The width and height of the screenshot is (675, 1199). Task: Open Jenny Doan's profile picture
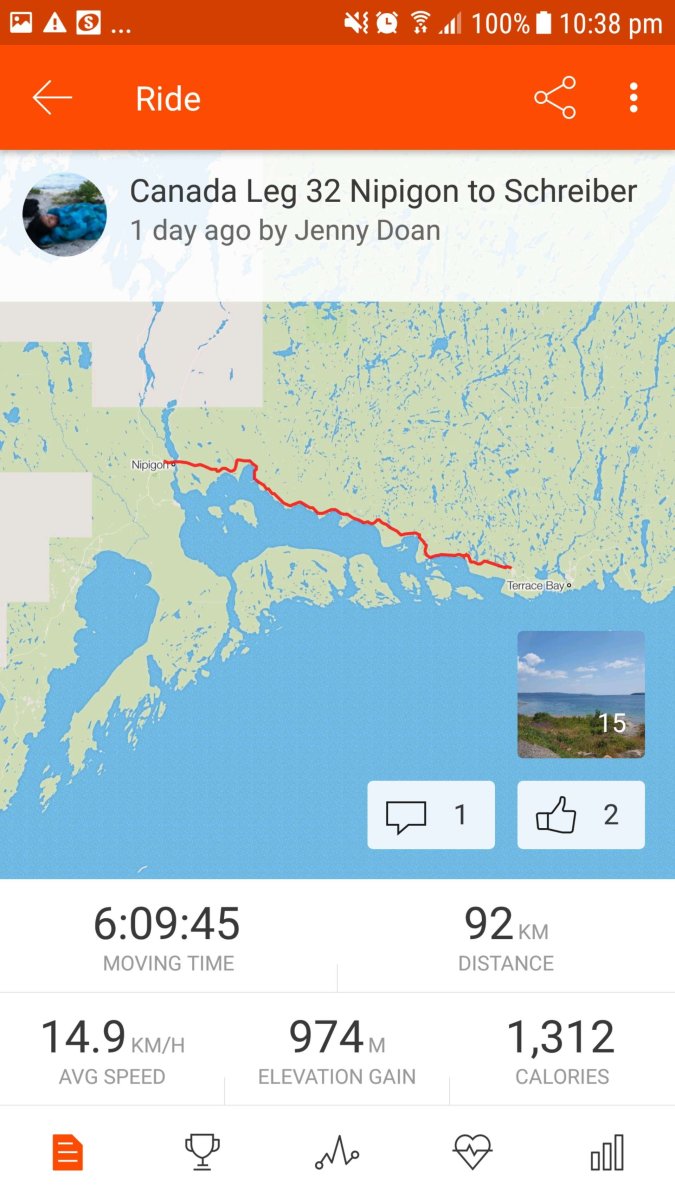(65, 214)
